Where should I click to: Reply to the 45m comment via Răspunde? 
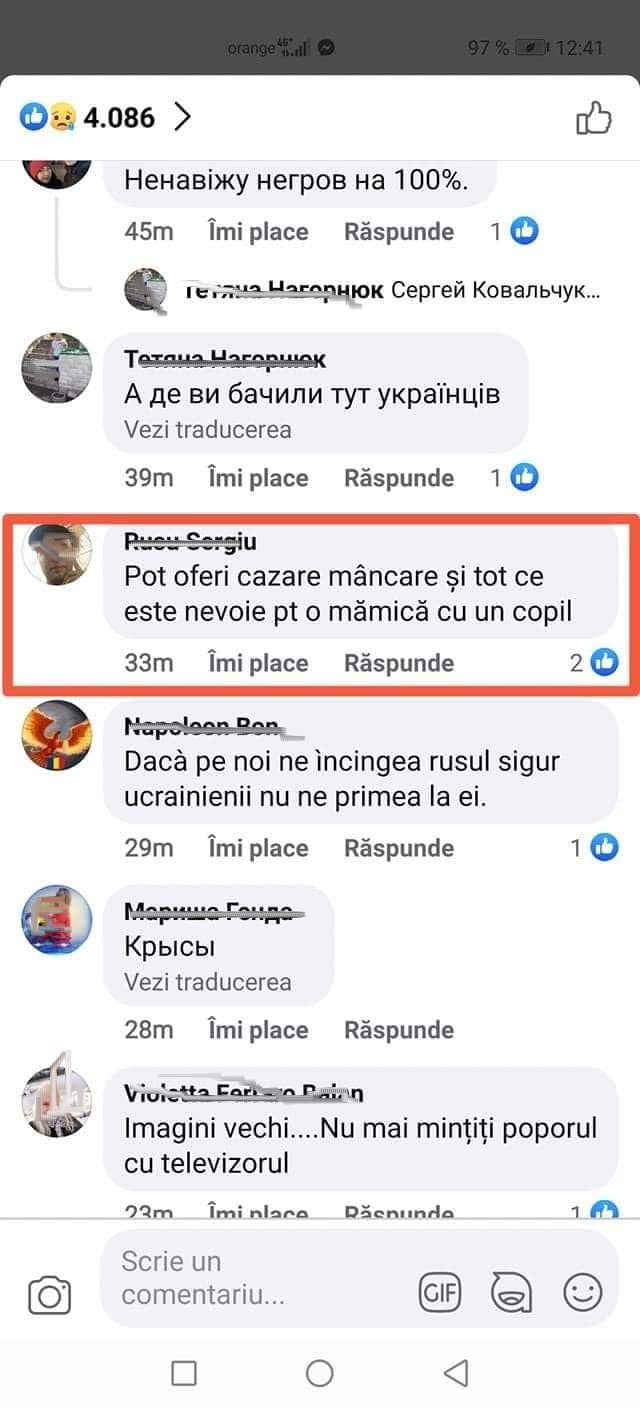(x=399, y=232)
